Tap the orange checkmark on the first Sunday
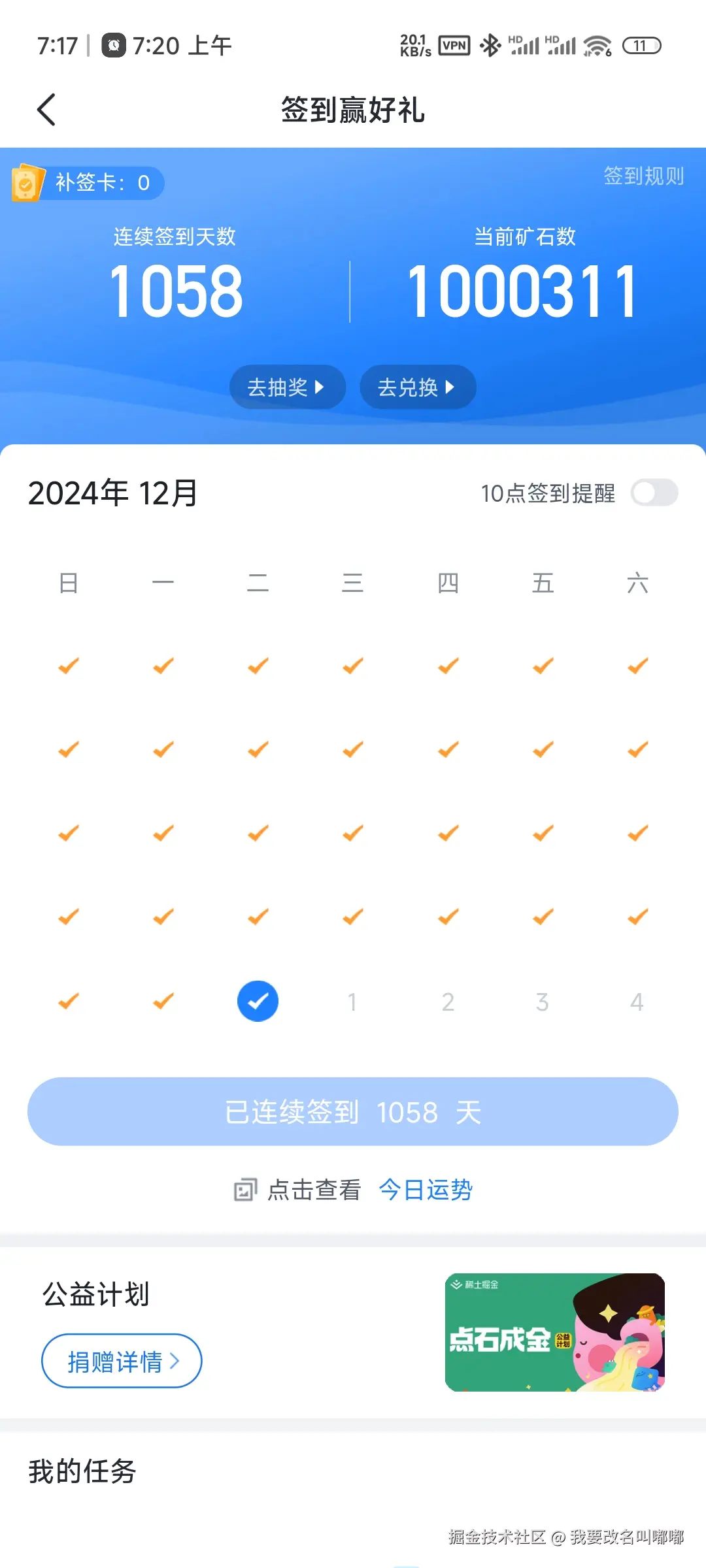This screenshot has width=706, height=1568. pyautogui.click(x=67, y=666)
